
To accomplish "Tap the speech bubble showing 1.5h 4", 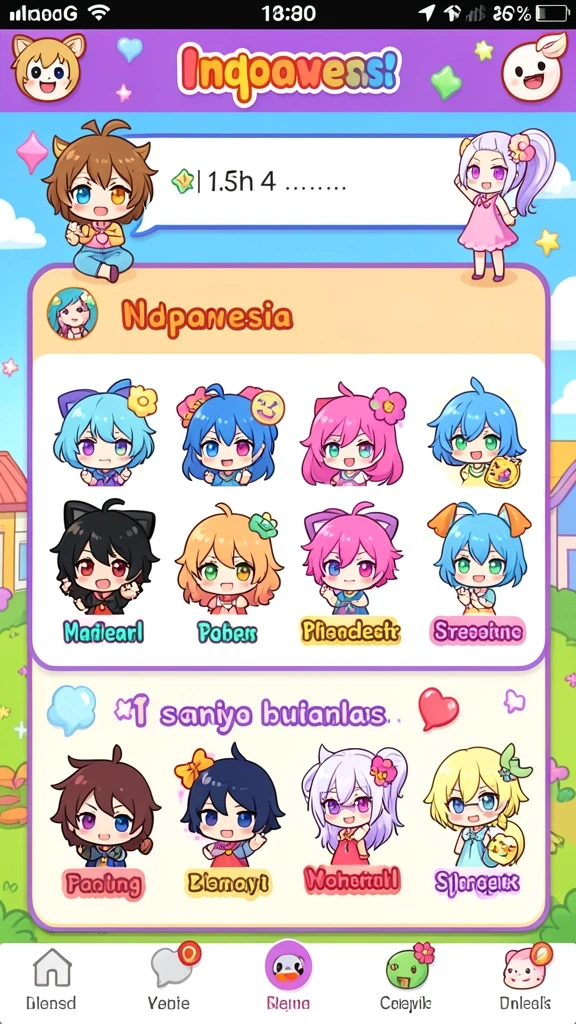I will pos(300,182).
